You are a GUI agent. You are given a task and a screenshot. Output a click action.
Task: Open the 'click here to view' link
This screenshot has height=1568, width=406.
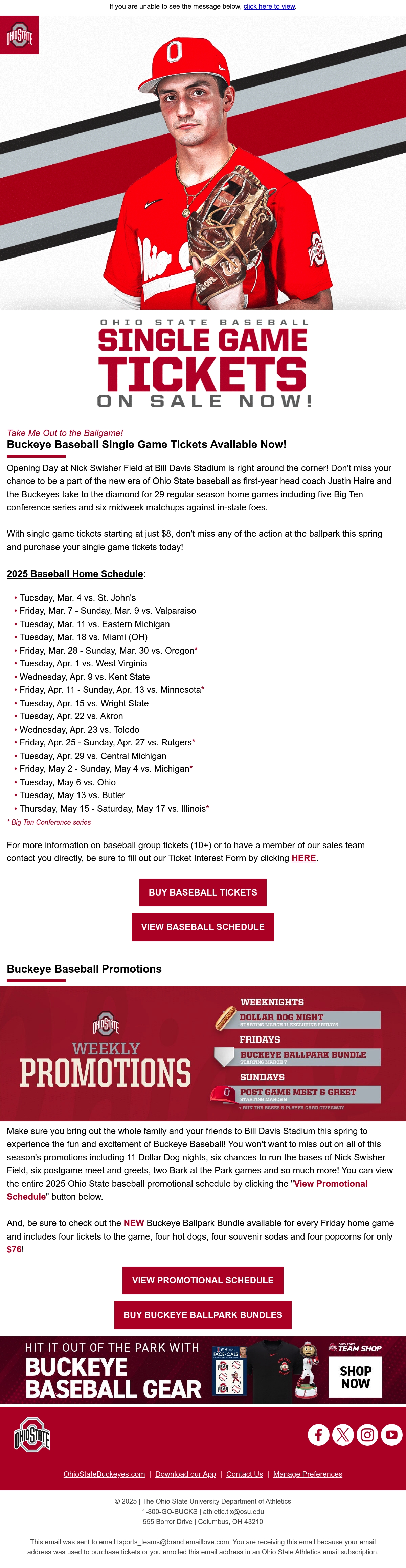269,7
